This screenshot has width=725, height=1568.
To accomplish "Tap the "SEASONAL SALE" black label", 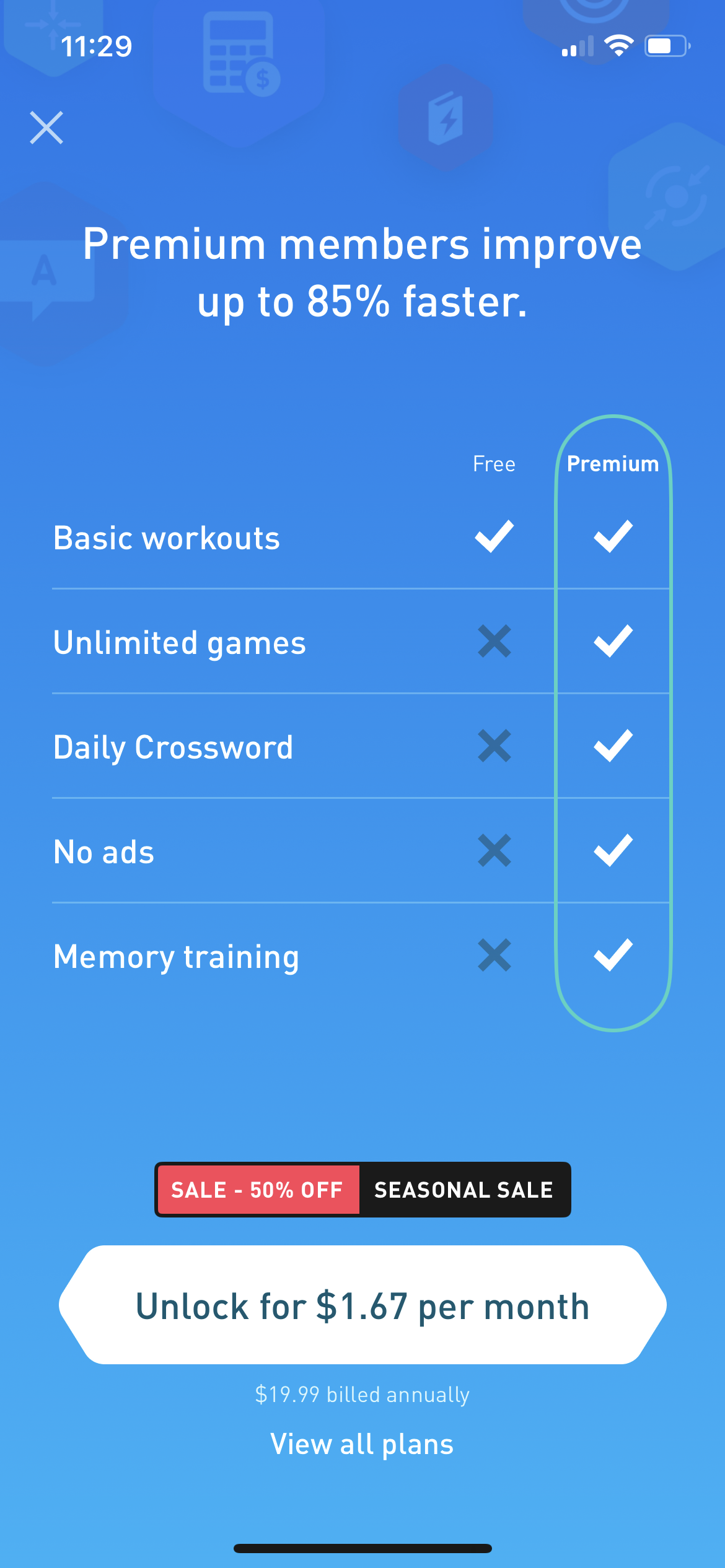I will point(464,1190).
